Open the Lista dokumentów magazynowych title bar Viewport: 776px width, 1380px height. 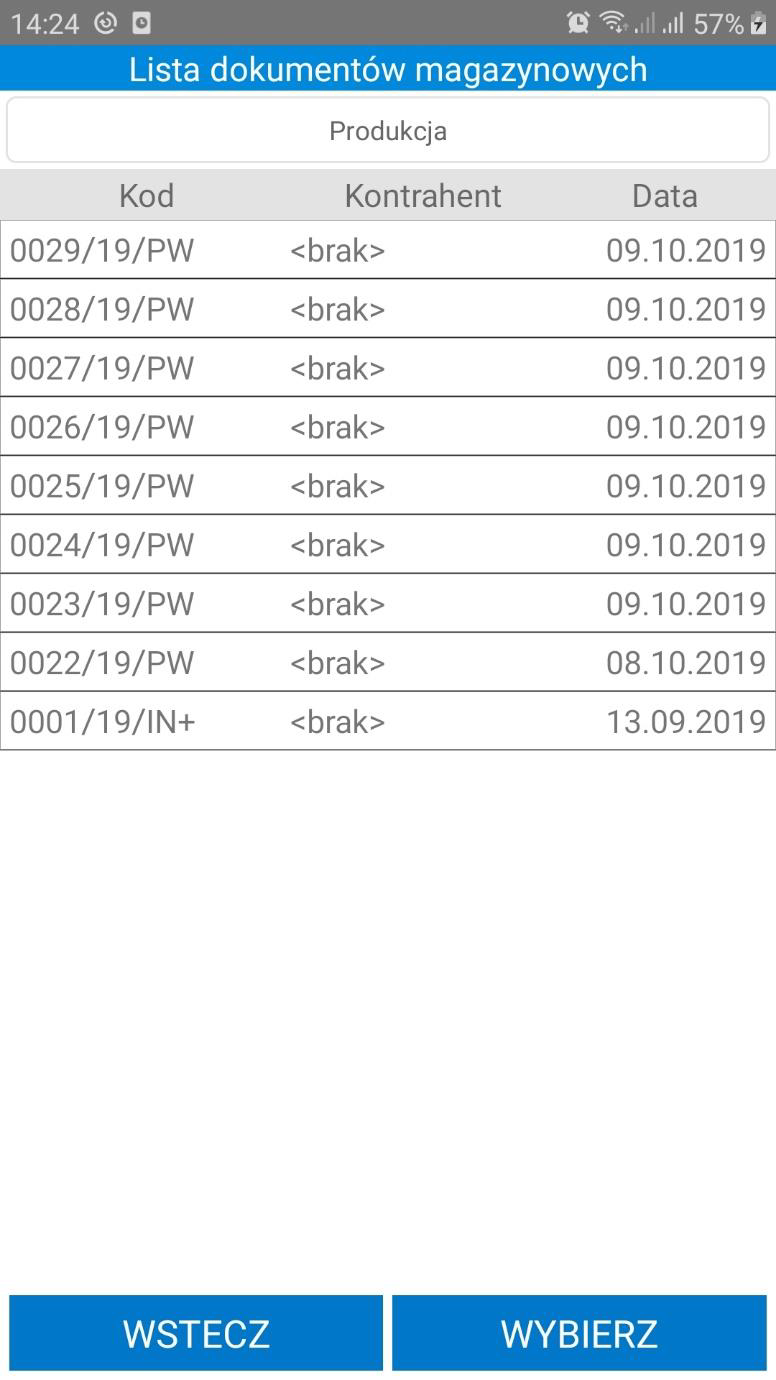[x=388, y=68]
